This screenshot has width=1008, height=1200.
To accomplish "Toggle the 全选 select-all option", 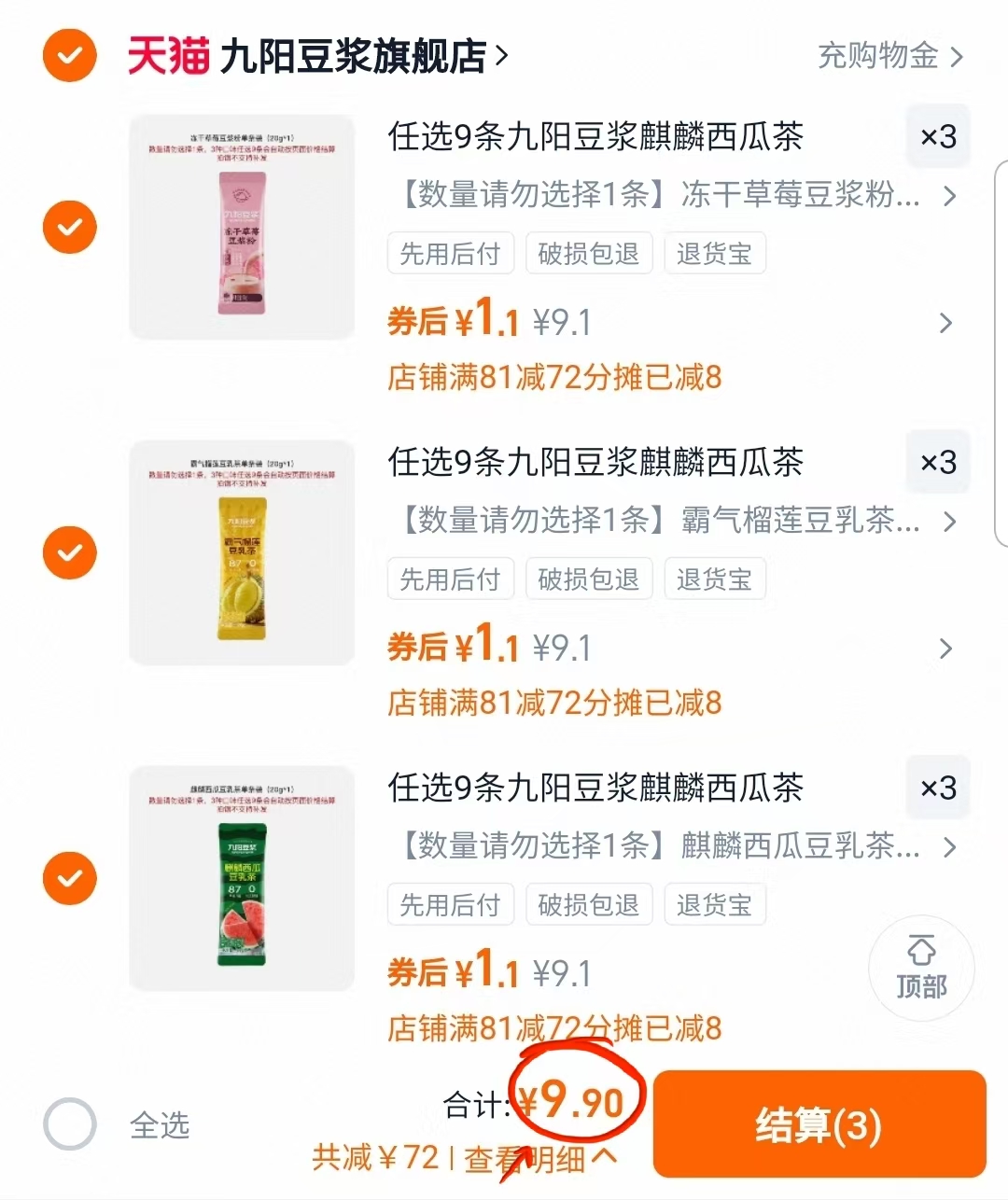I will click(x=69, y=1126).
